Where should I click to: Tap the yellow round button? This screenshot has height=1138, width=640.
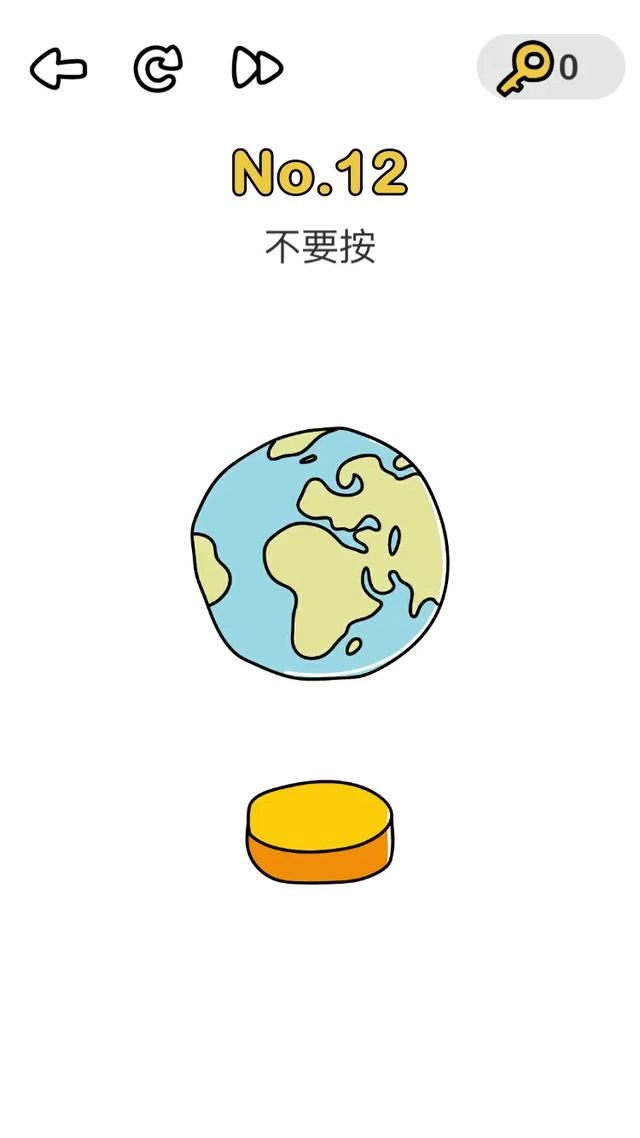tap(320, 832)
